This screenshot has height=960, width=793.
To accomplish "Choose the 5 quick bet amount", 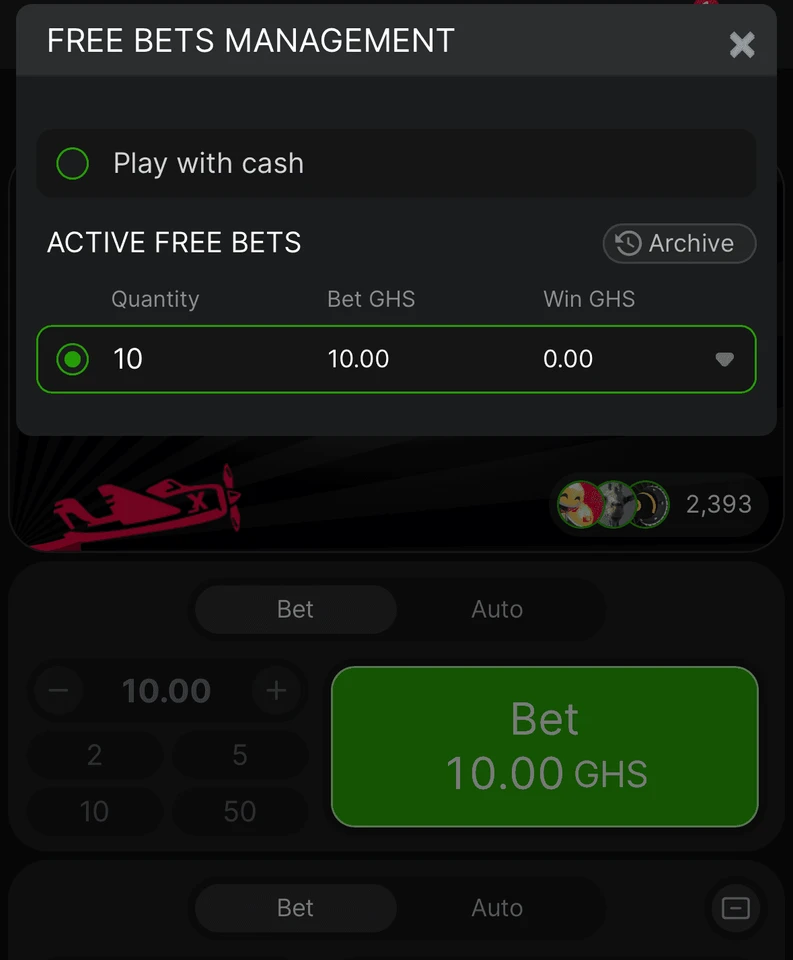I will pyautogui.click(x=240, y=754).
